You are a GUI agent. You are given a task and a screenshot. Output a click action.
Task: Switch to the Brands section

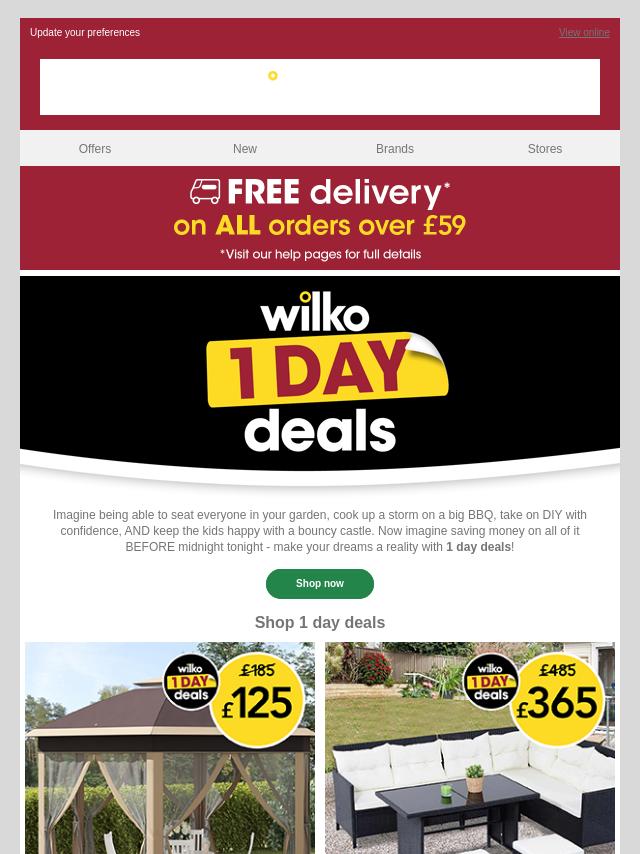395,149
